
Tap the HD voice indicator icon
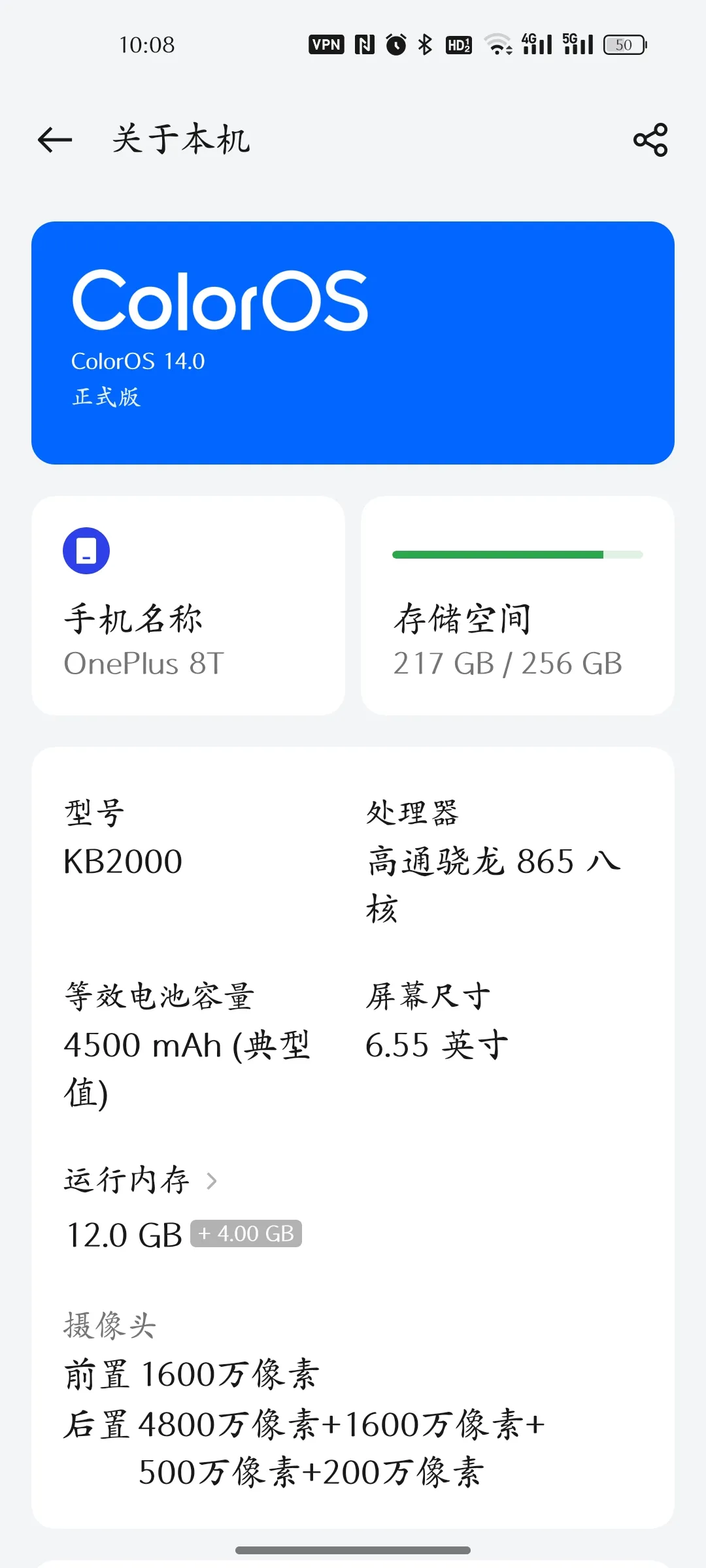pos(459,44)
